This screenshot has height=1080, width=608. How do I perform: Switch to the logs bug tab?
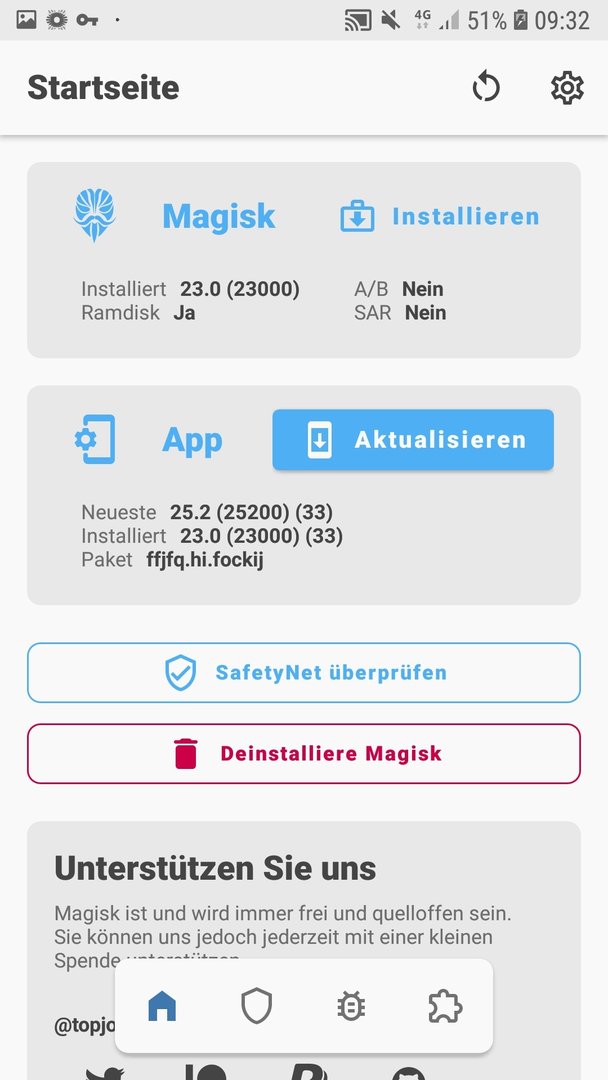point(351,1006)
